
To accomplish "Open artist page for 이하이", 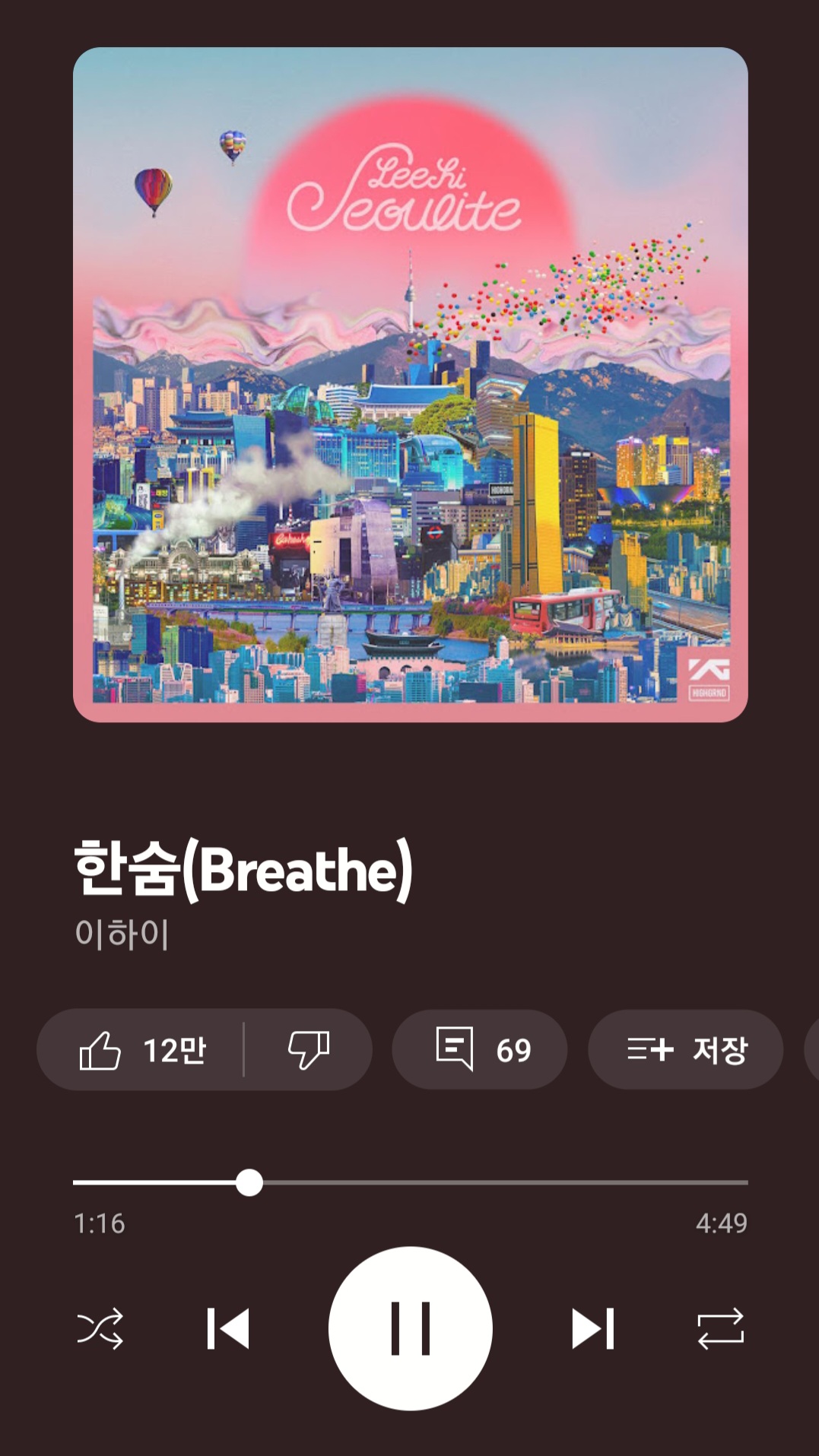I will [x=122, y=934].
